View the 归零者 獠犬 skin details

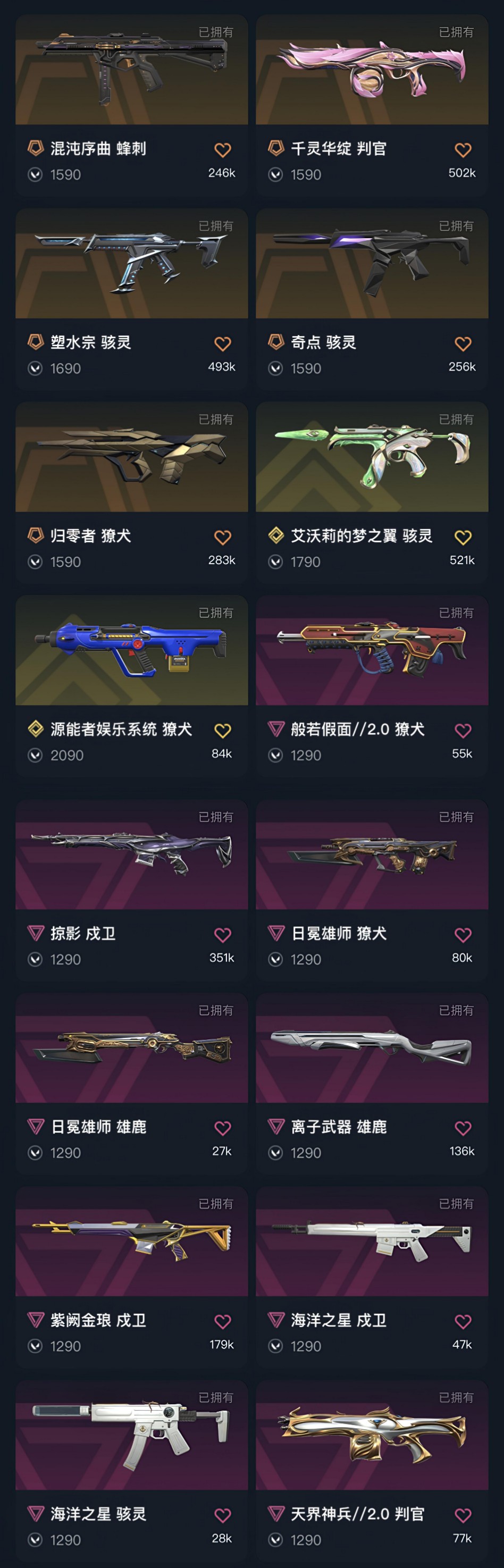click(x=131, y=460)
